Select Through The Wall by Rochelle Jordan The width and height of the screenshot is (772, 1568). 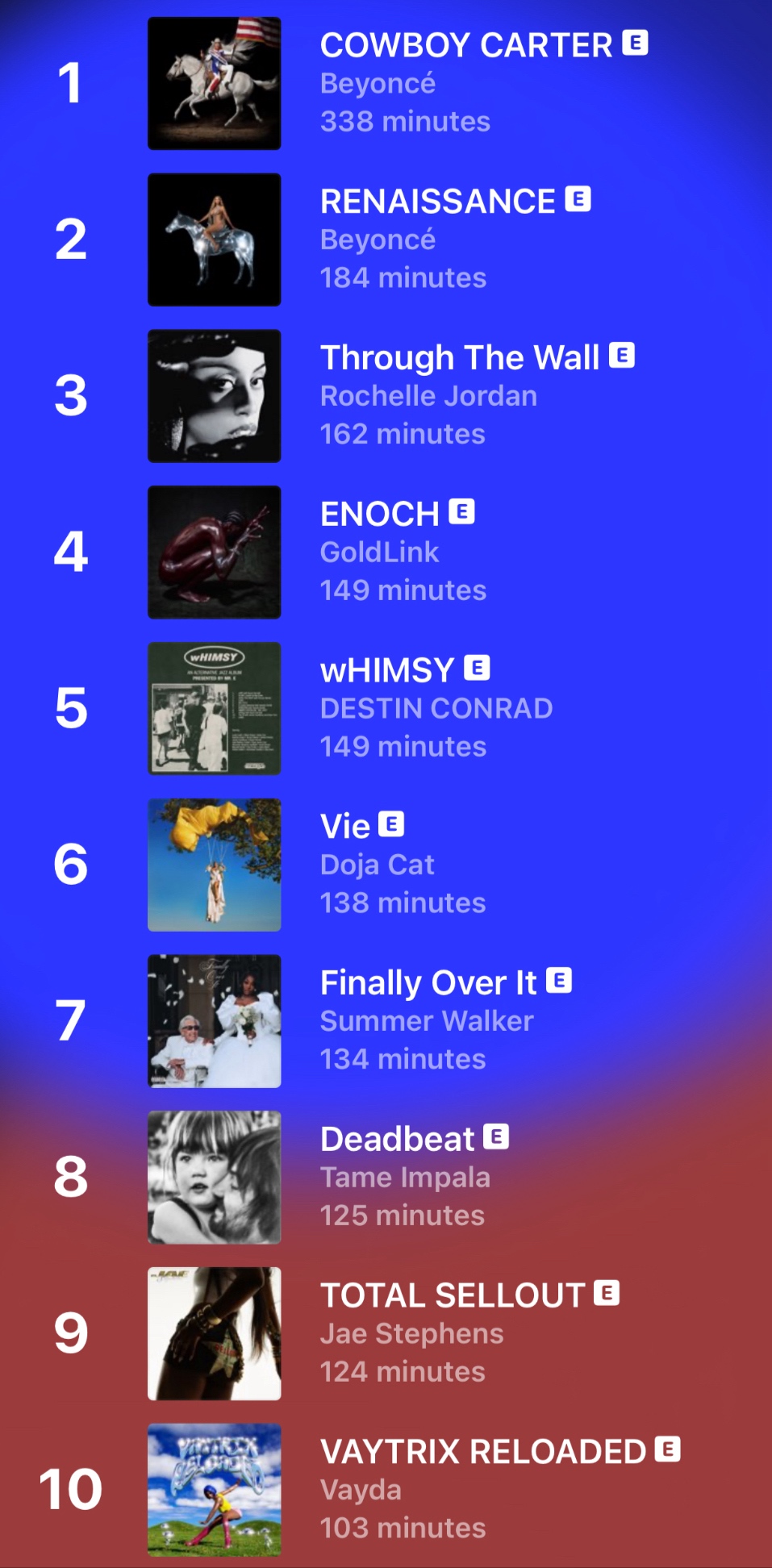click(x=459, y=358)
